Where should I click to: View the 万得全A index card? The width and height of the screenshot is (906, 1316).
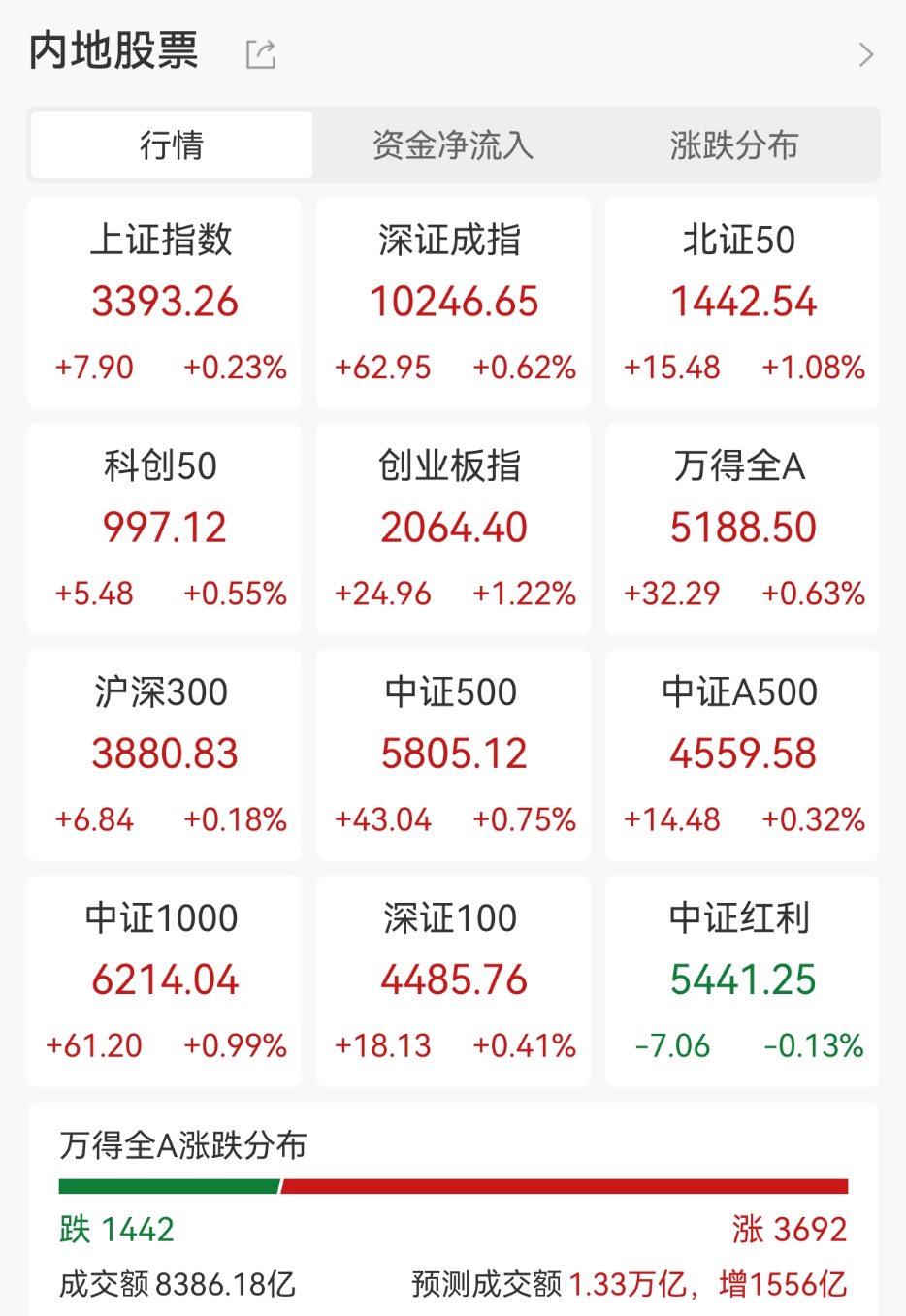(742, 529)
